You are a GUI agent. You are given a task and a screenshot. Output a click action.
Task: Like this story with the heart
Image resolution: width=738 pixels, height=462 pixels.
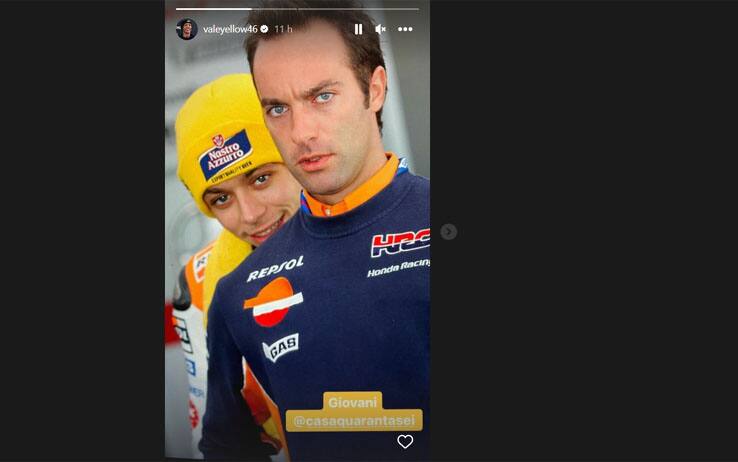click(405, 441)
